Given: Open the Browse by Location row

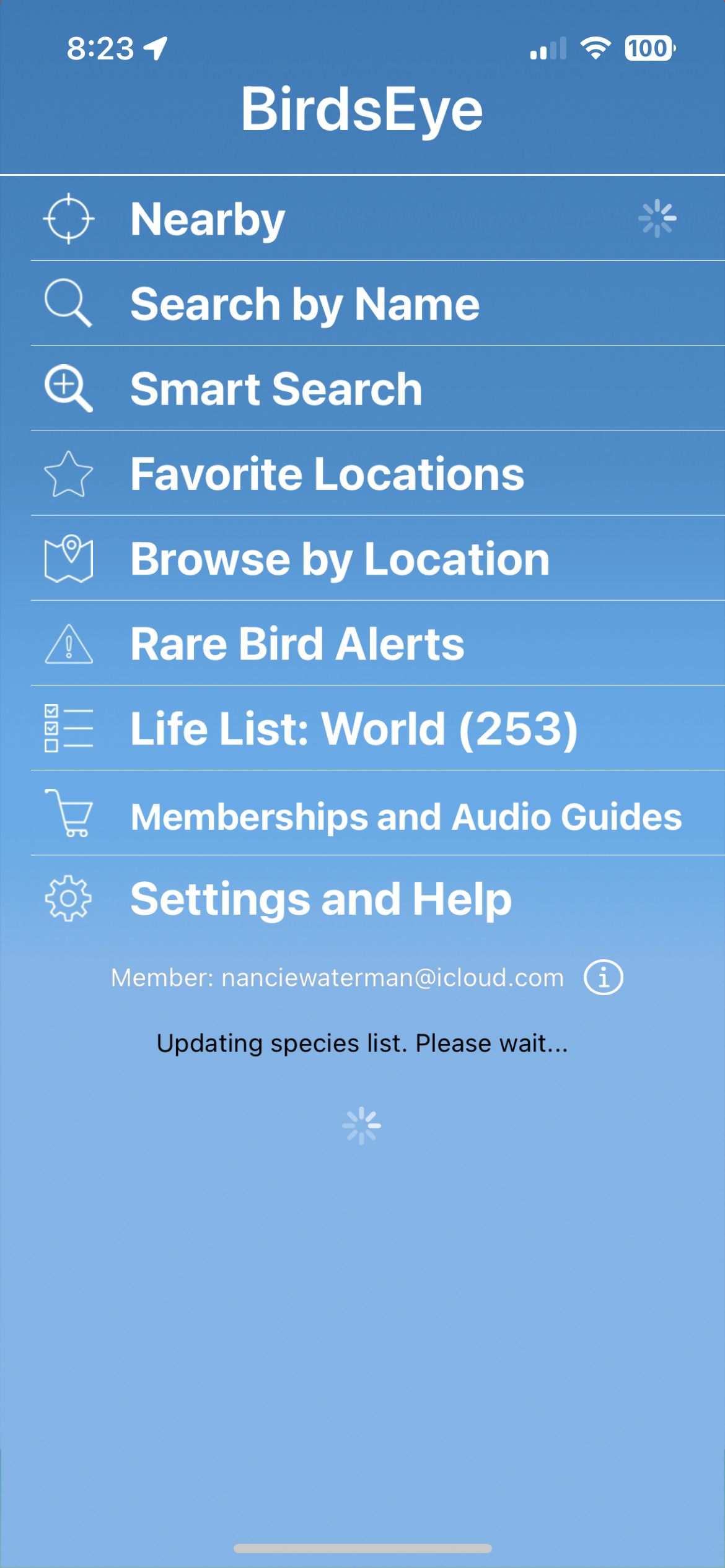Looking at the screenshot, I should [340, 559].
